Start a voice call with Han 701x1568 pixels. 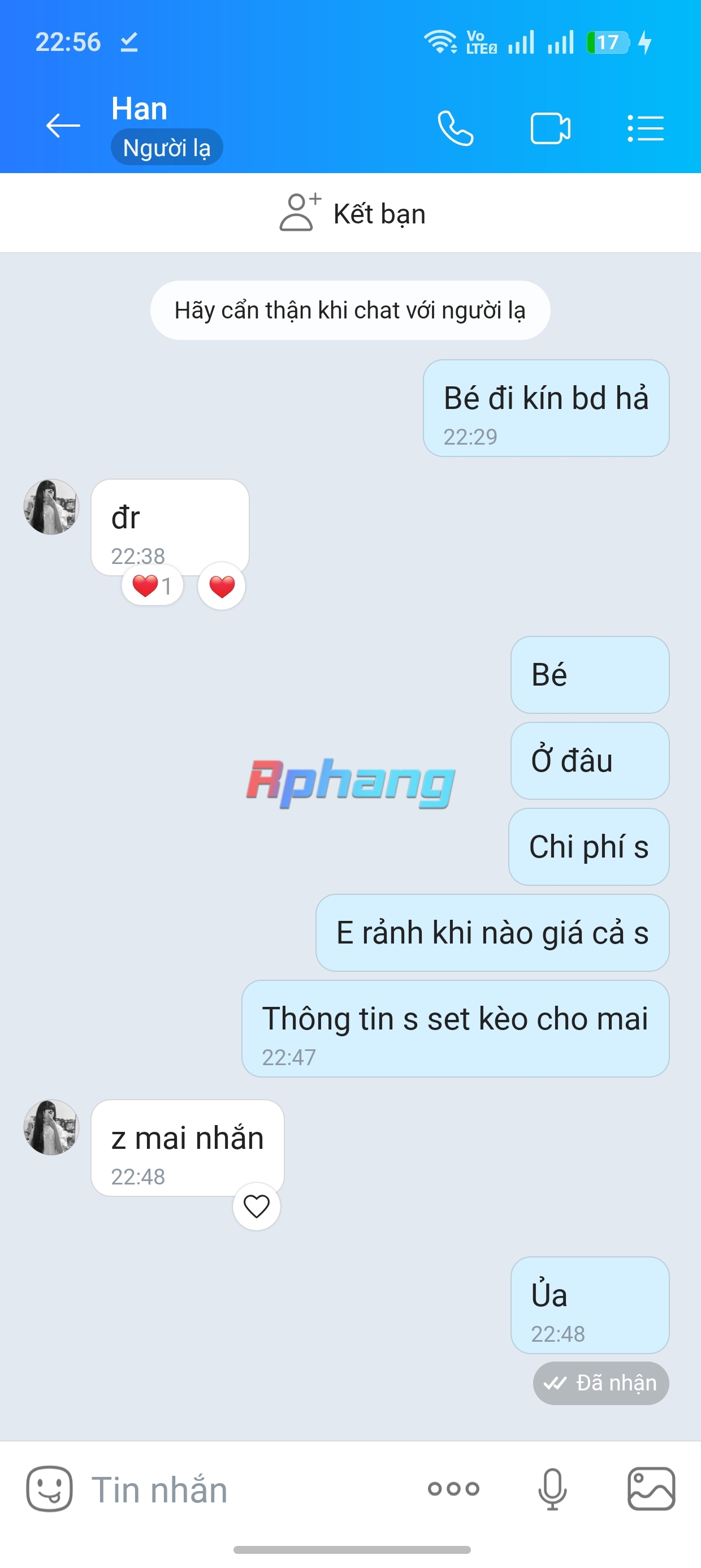(x=455, y=128)
